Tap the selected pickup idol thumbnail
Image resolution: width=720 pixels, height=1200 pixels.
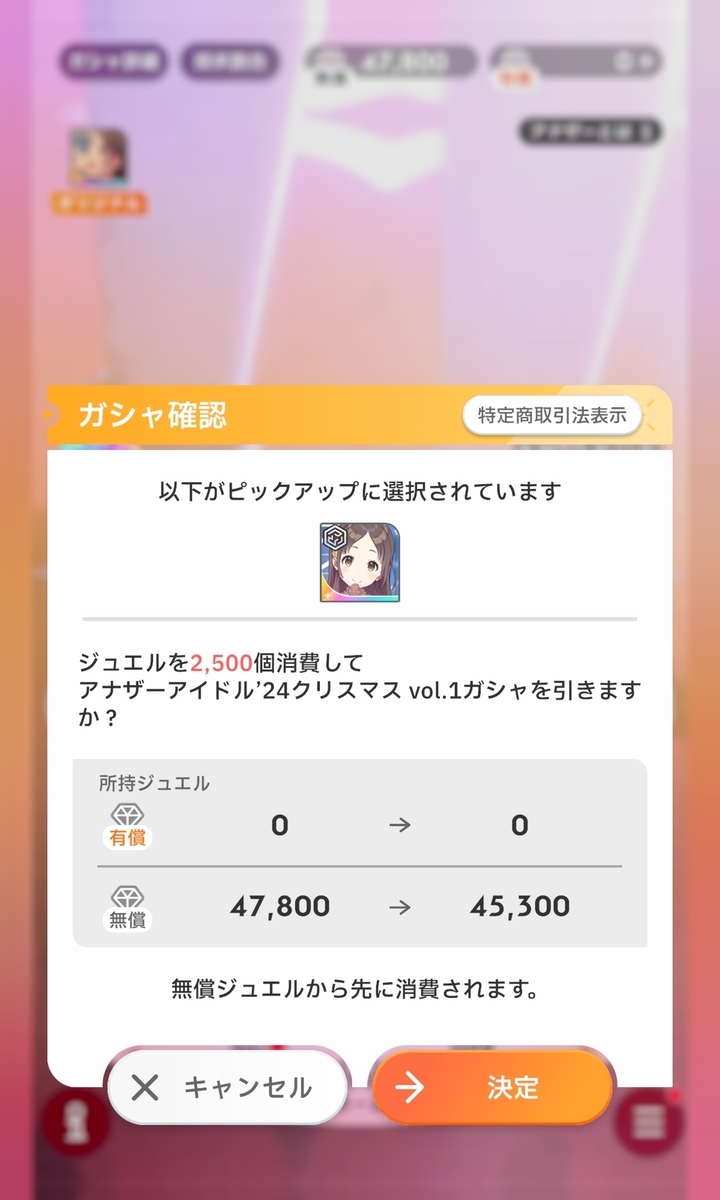pos(360,562)
